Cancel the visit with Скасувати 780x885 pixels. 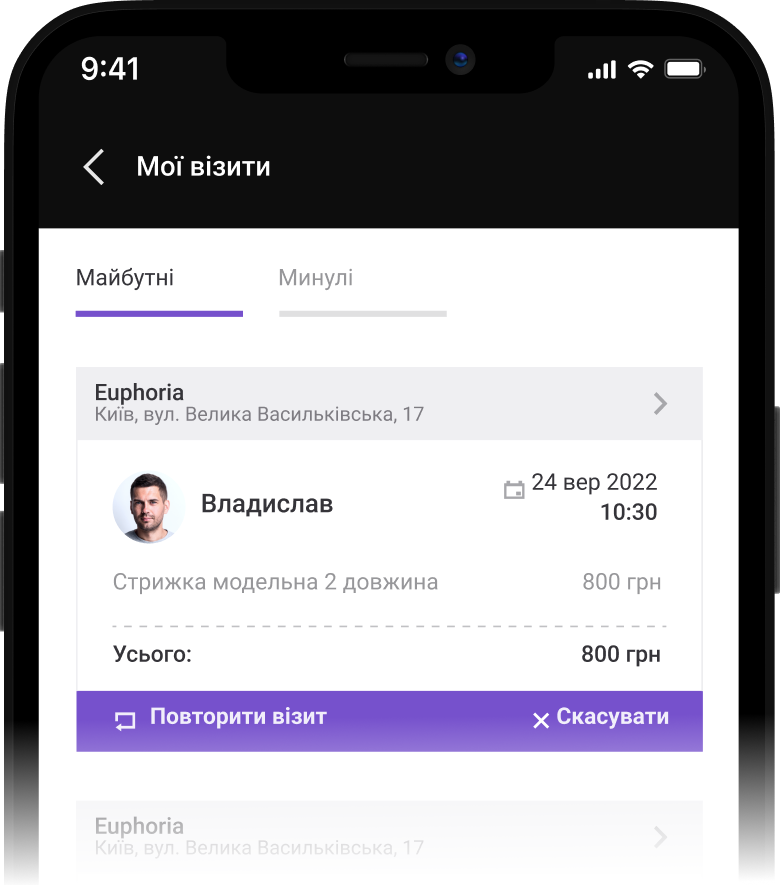pyautogui.click(x=600, y=718)
